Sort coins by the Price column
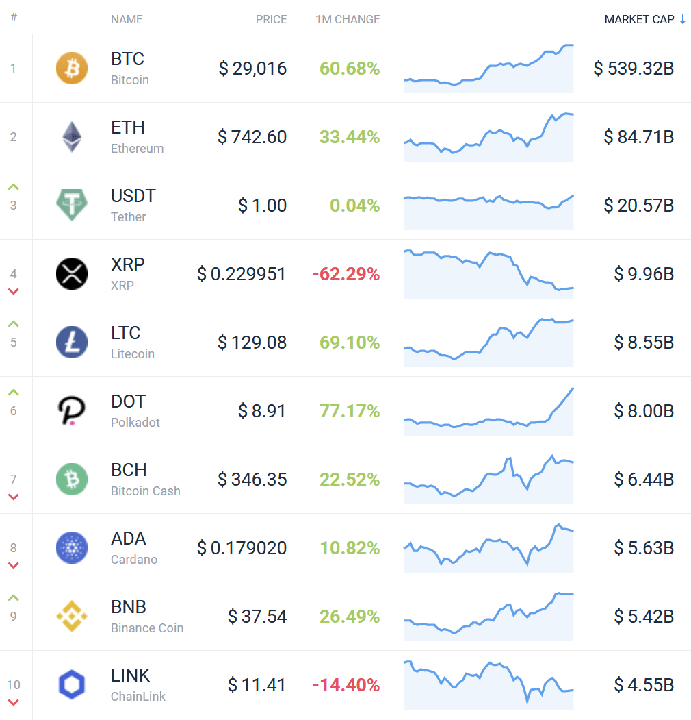 coord(270,19)
